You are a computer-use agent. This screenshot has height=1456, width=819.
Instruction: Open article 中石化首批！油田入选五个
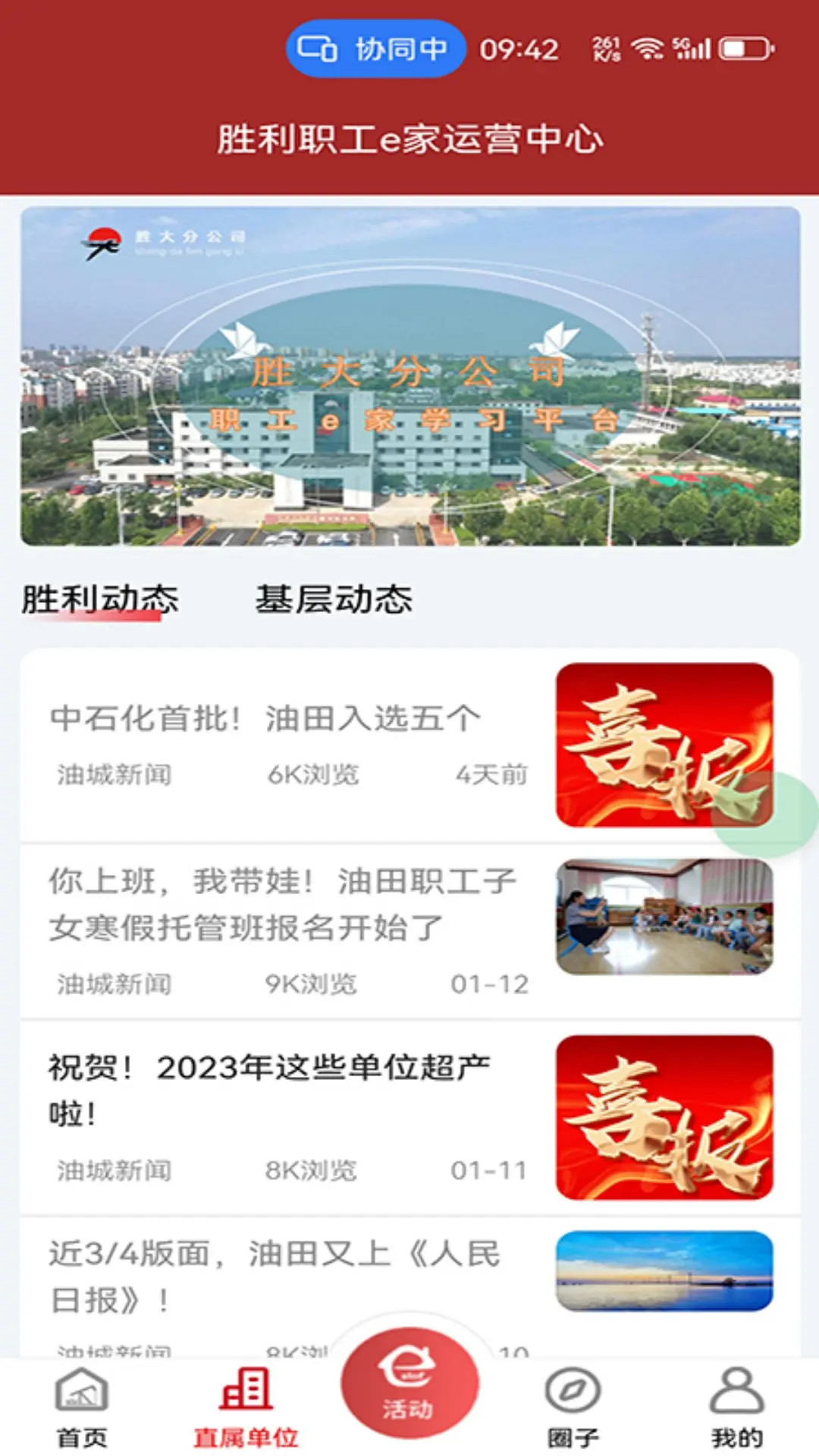[265, 718]
